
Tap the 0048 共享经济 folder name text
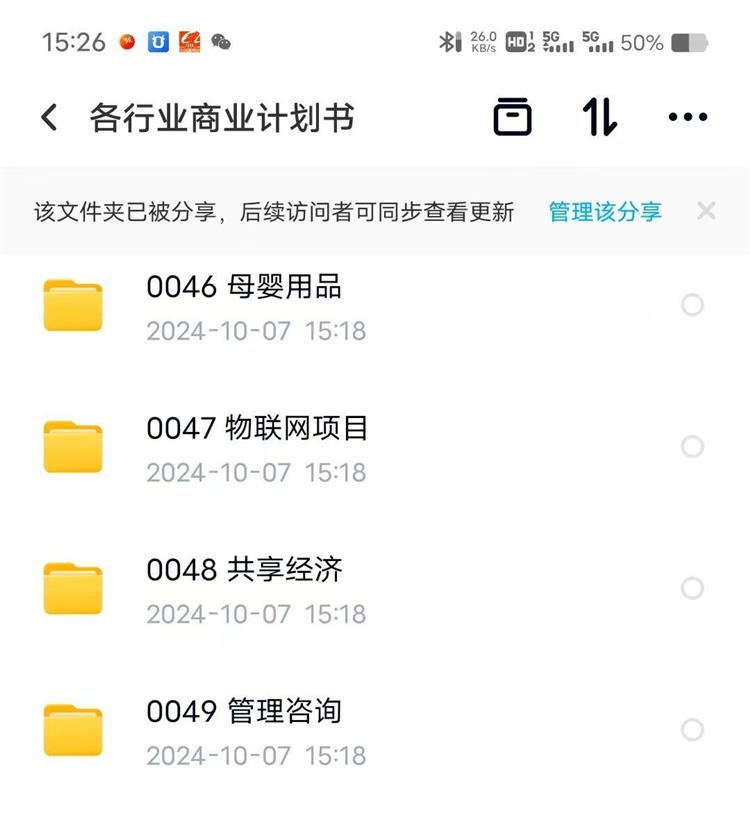246,570
